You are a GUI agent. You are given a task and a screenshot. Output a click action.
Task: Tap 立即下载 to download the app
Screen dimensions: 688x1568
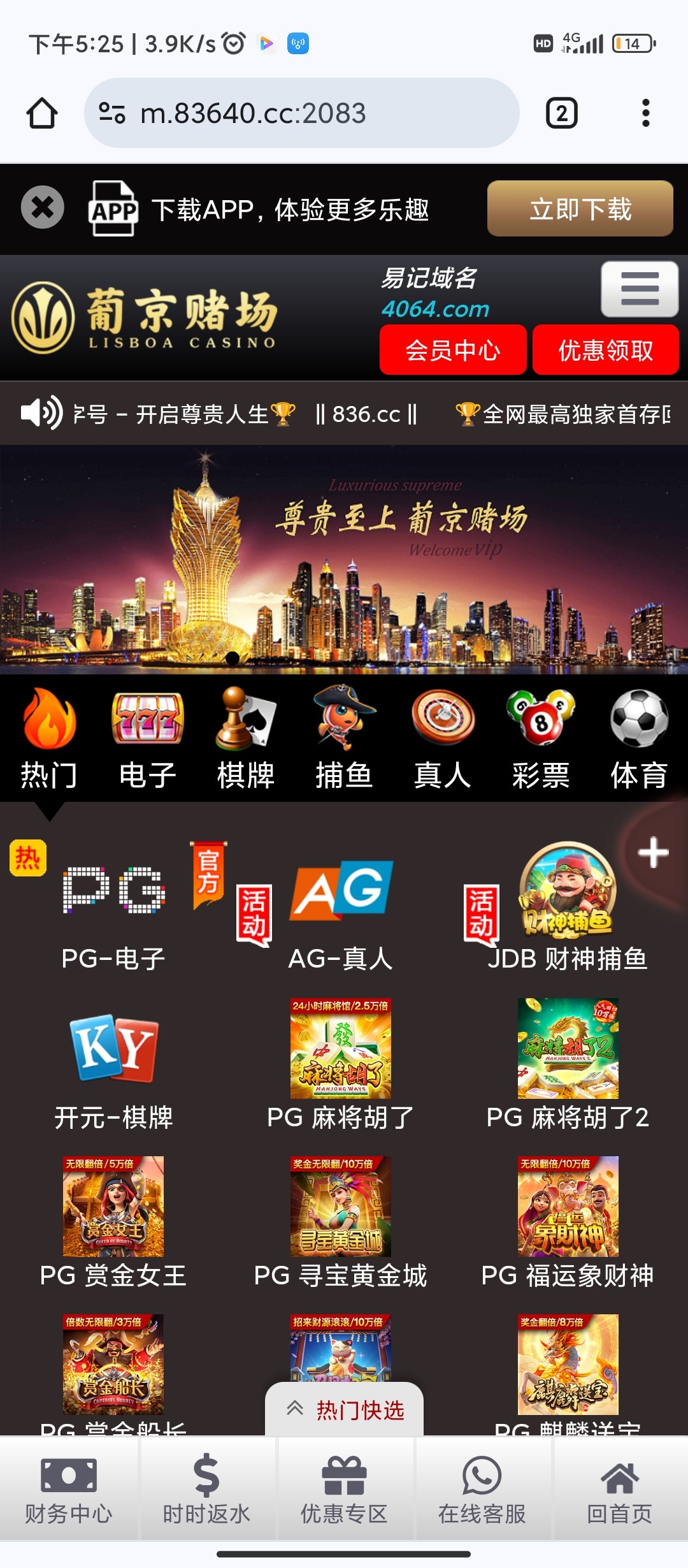pyautogui.click(x=580, y=209)
